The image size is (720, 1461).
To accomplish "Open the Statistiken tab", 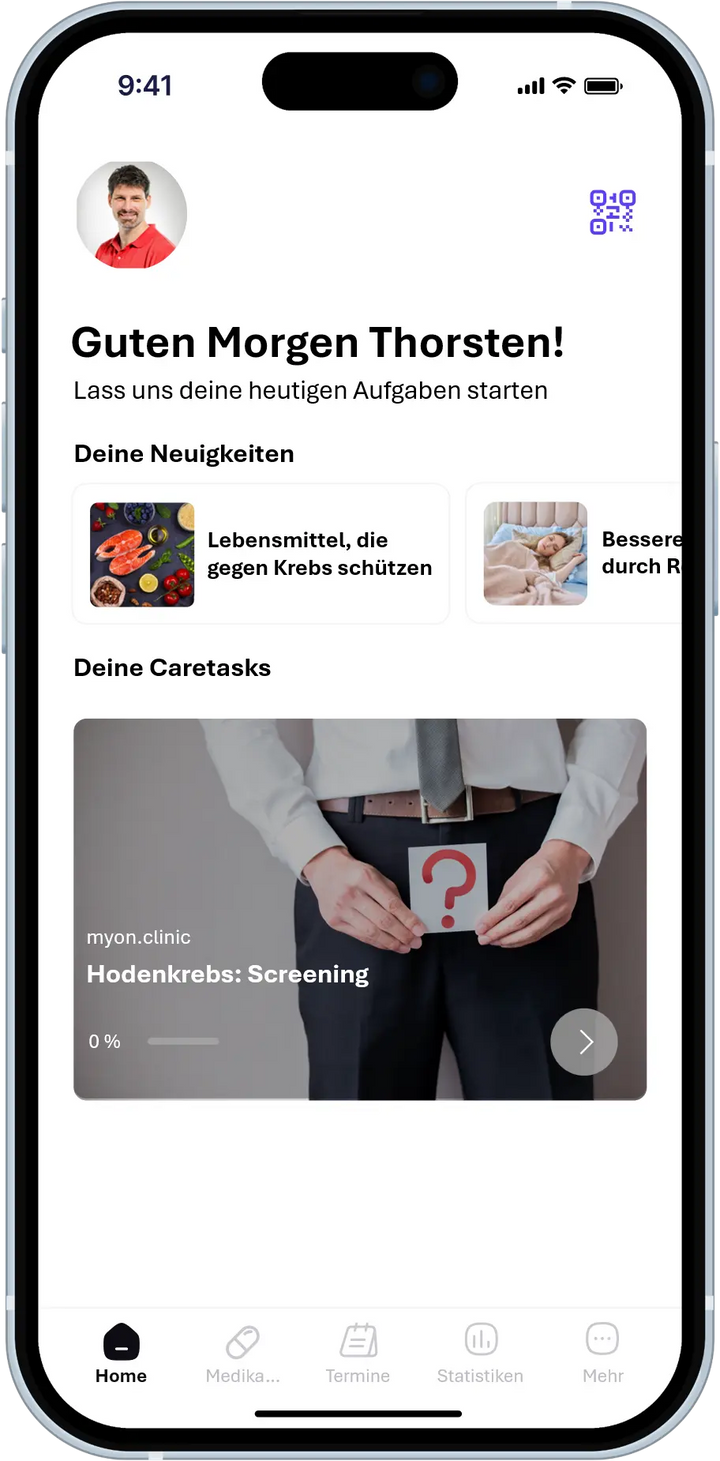I will pyautogui.click(x=480, y=1353).
